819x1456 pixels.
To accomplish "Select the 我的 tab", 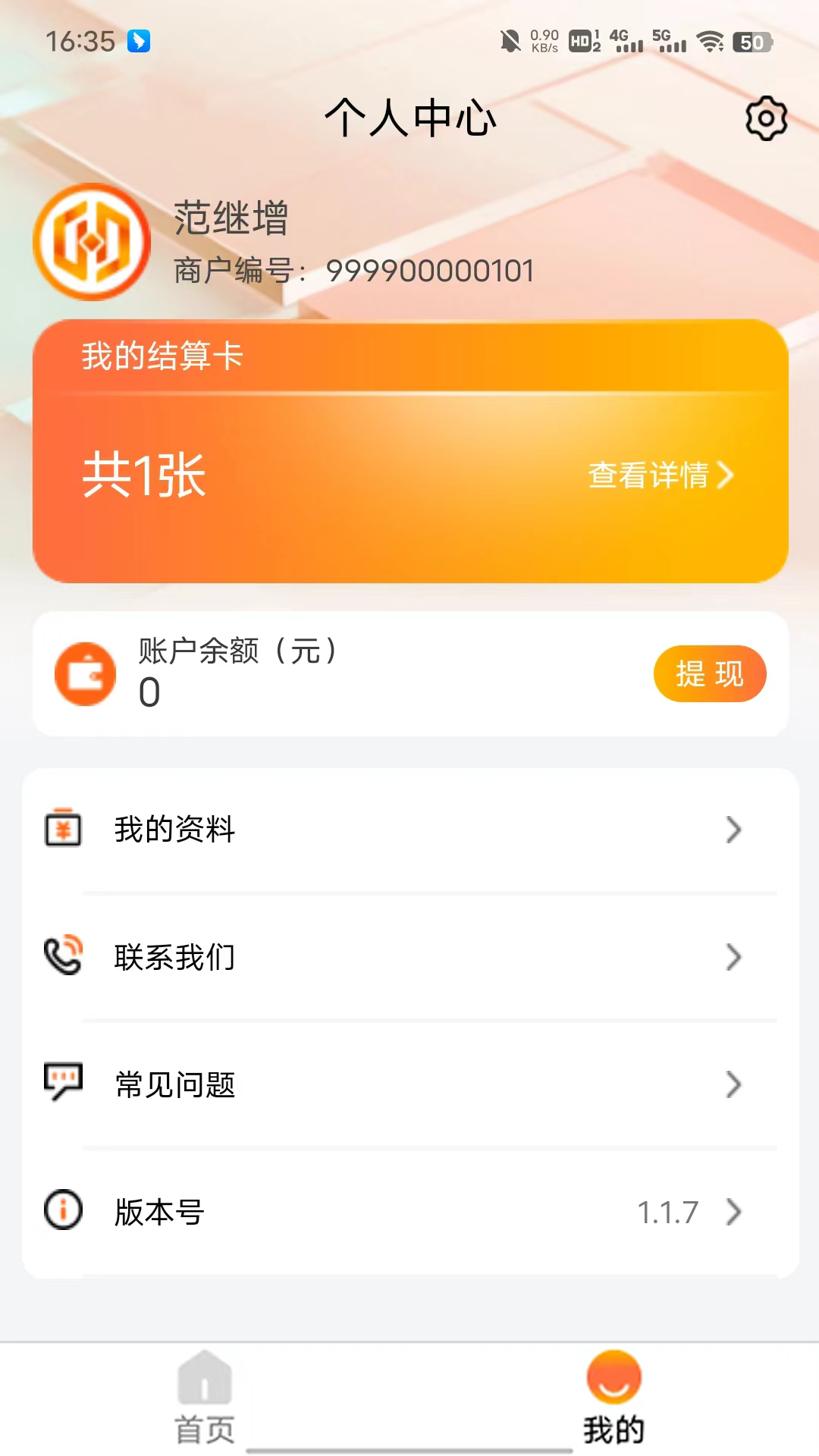I will [613, 1398].
